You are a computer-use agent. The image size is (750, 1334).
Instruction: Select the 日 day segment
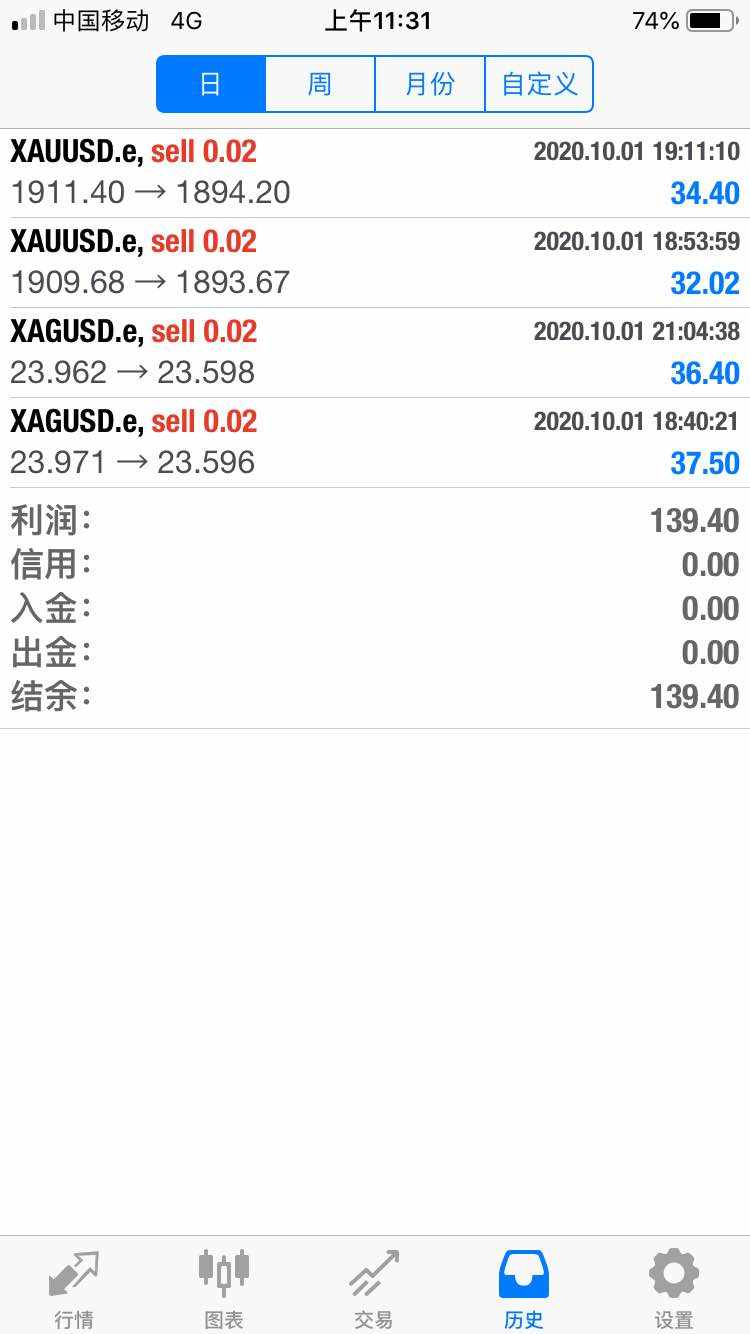coord(211,84)
